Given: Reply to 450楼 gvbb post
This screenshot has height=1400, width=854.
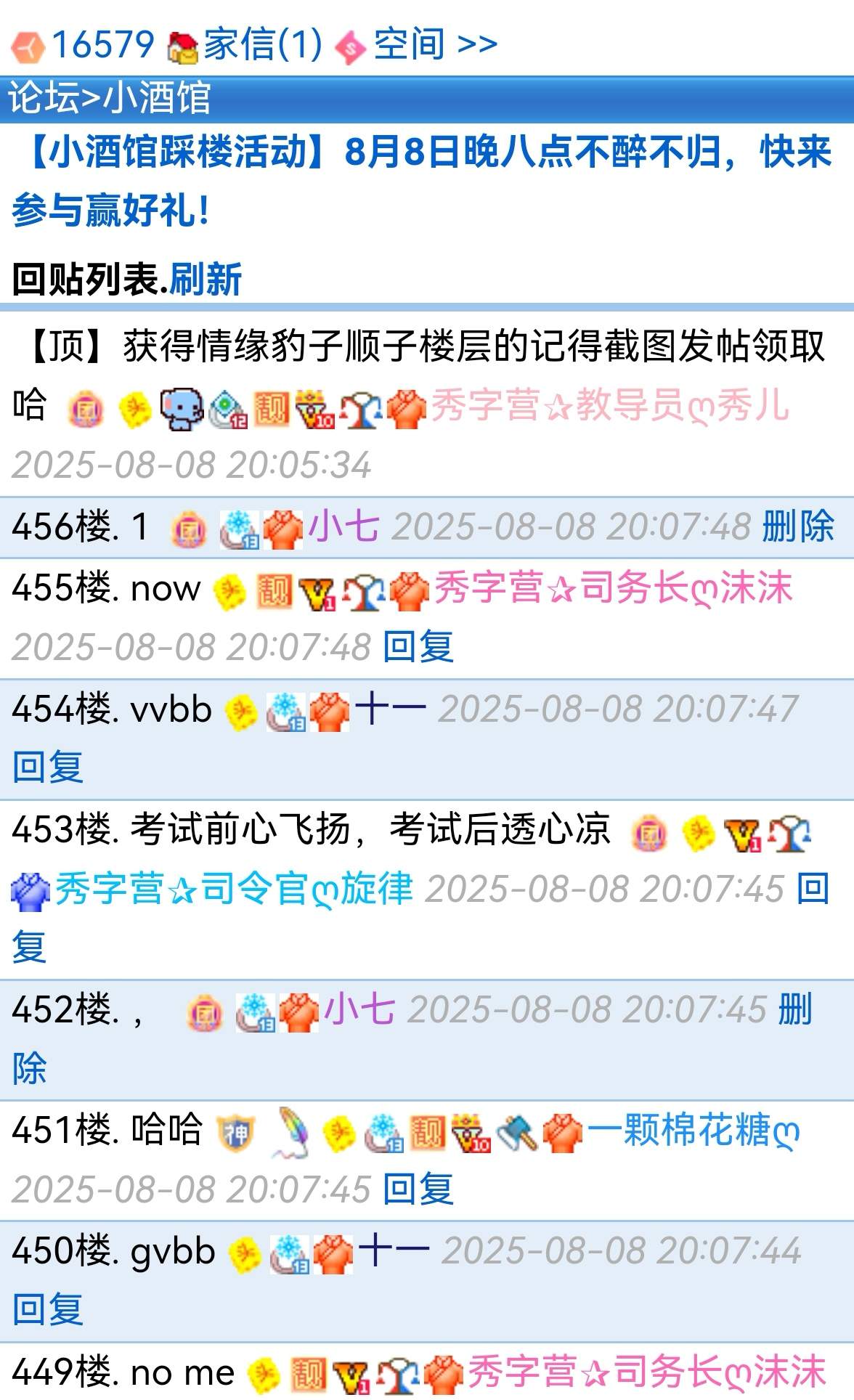Looking at the screenshot, I should point(48,1310).
